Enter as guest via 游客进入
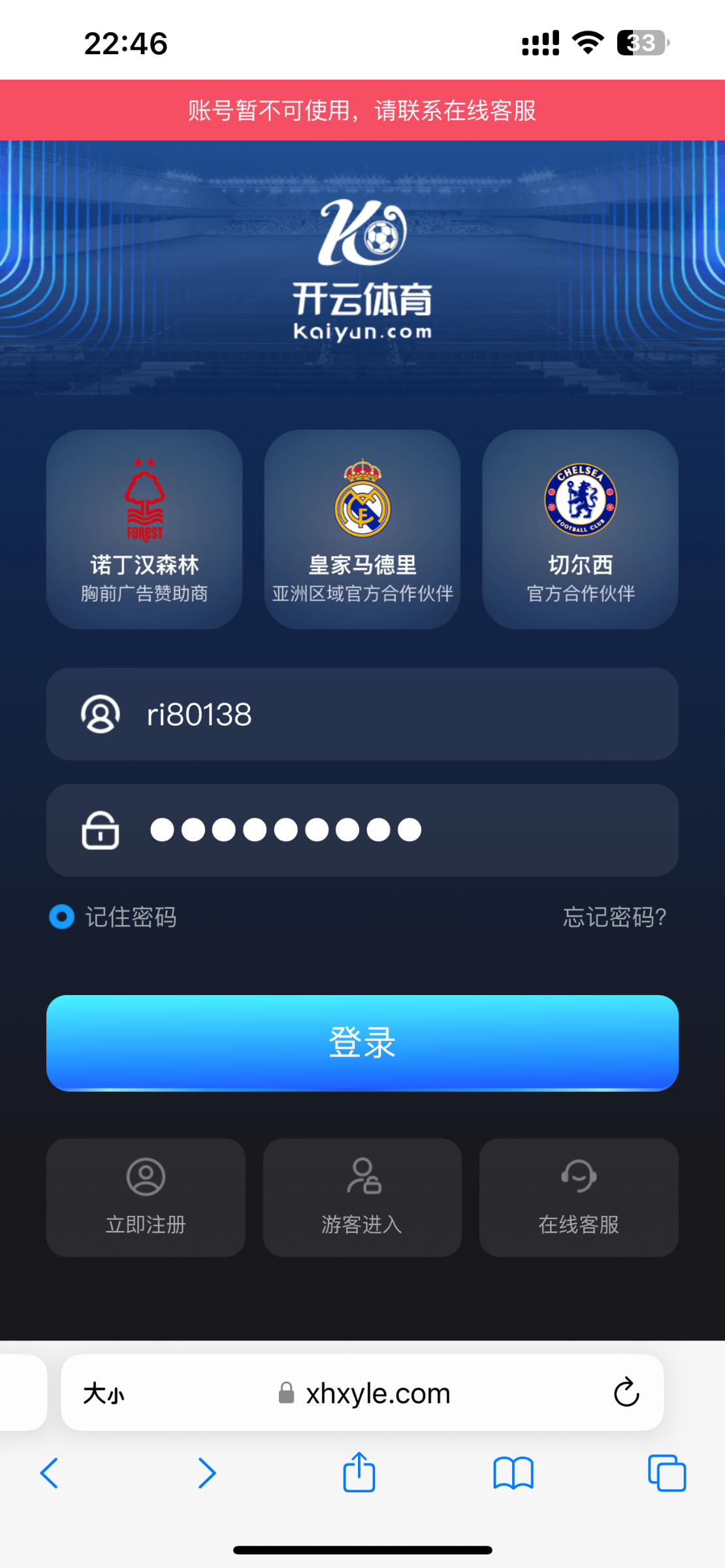725x1568 pixels. (x=362, y=1197)
